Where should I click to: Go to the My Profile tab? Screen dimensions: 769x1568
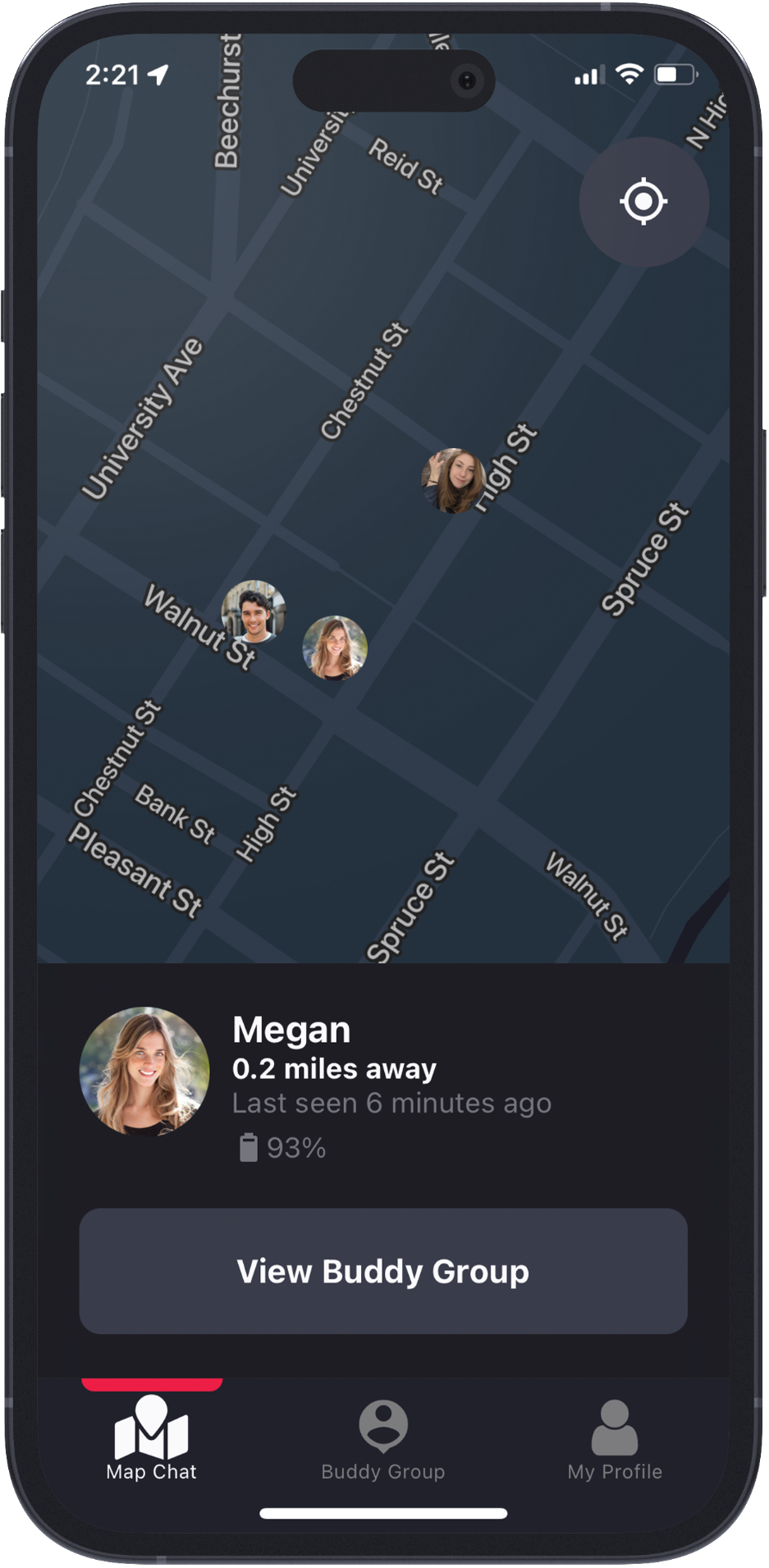click(x=615, y=1442)
